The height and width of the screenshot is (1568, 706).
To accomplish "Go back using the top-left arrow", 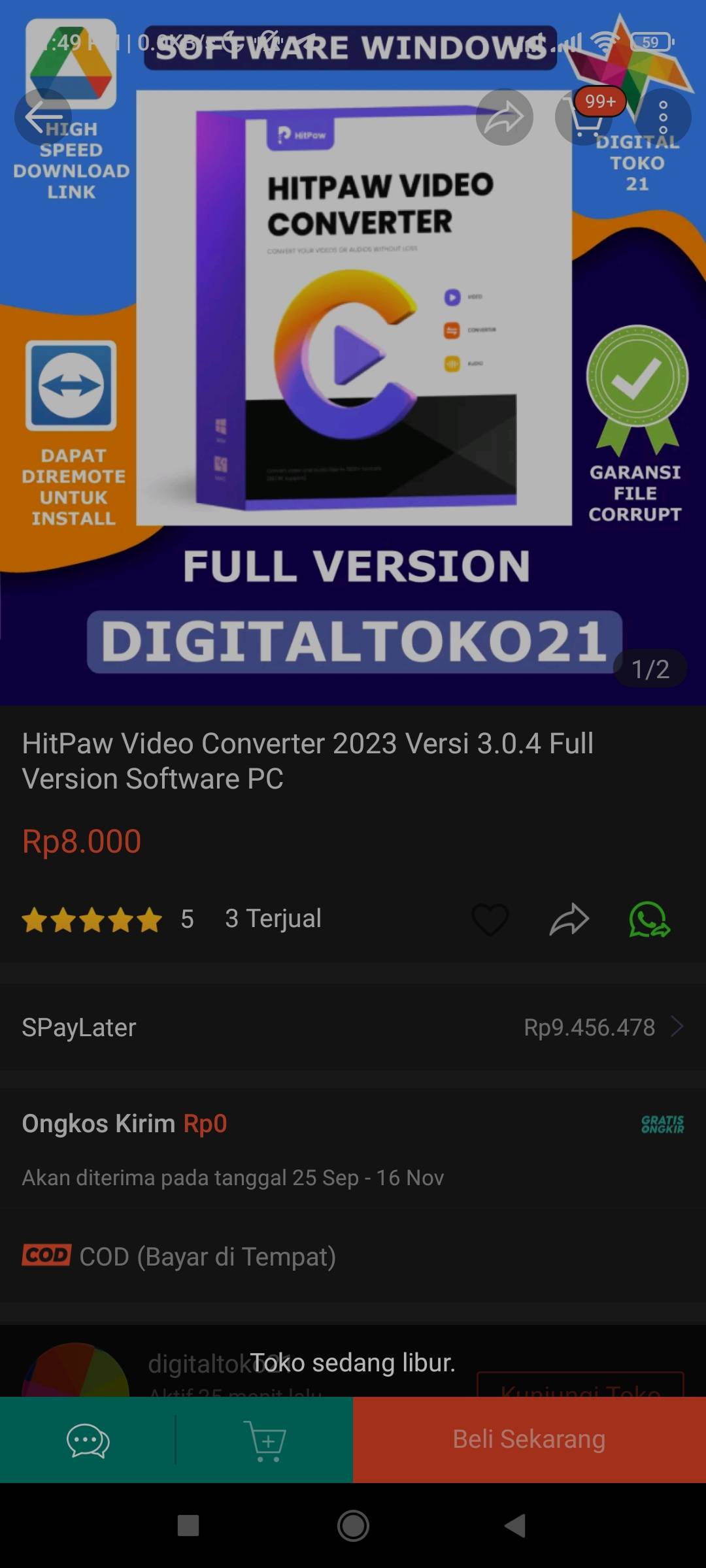I will (43, 117).
